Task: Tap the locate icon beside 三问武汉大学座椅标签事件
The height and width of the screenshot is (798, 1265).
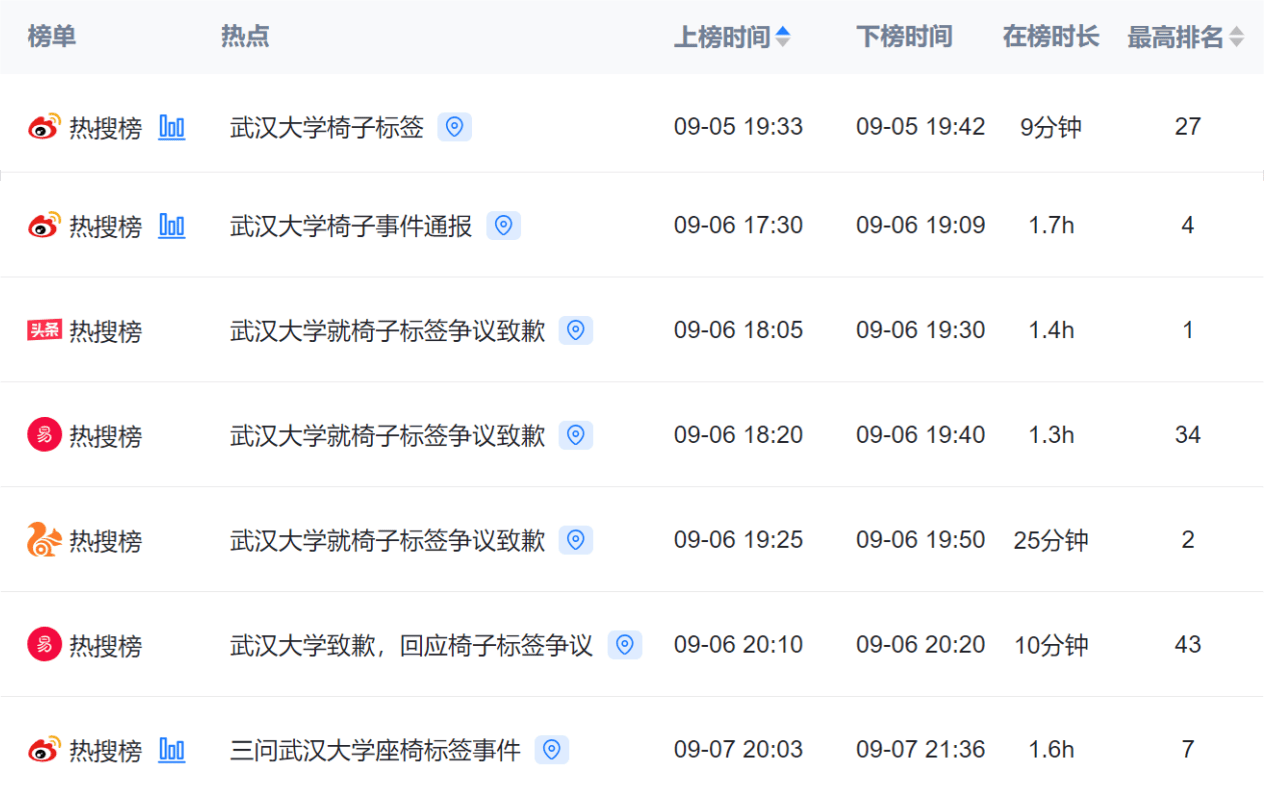Action: click(x=552, y=750)
